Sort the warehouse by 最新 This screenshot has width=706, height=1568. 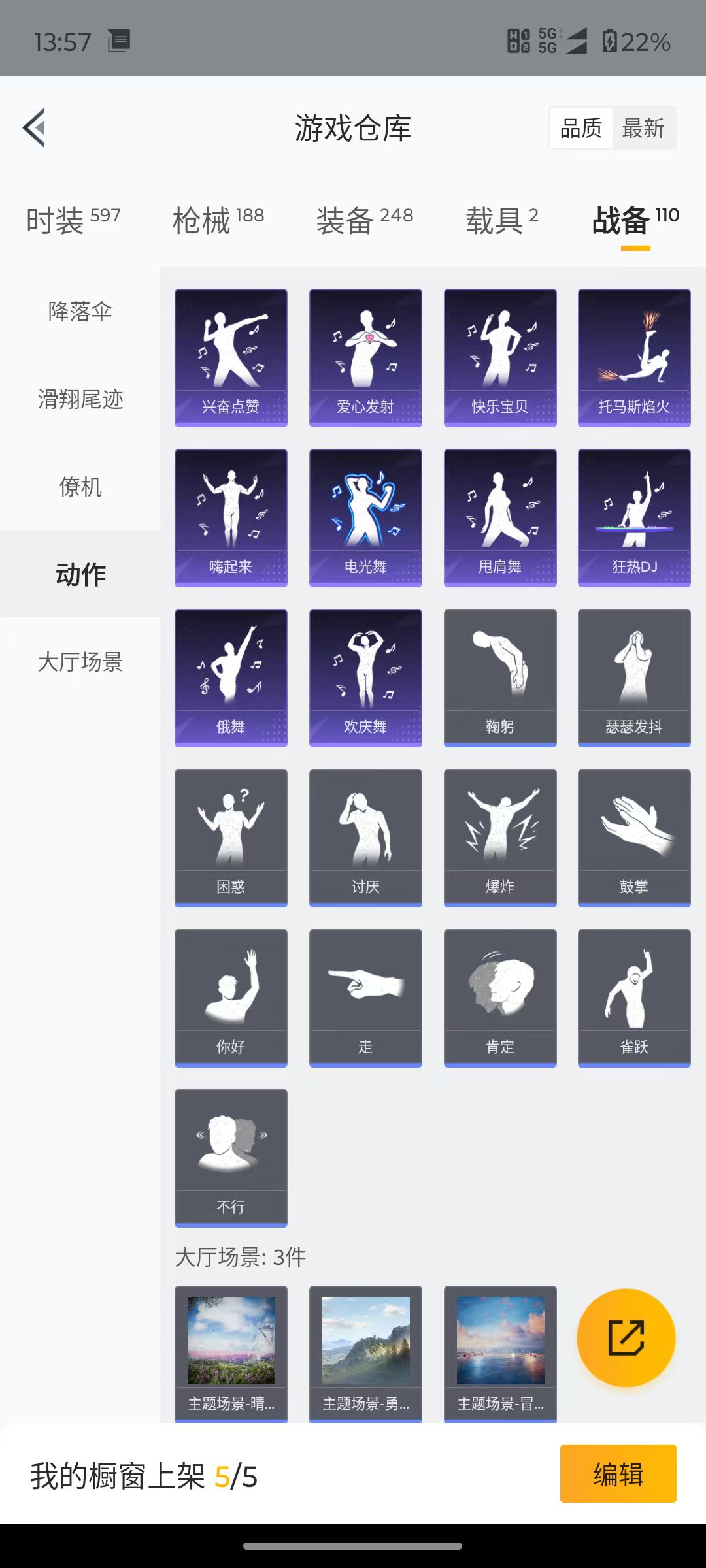[643, 128]
